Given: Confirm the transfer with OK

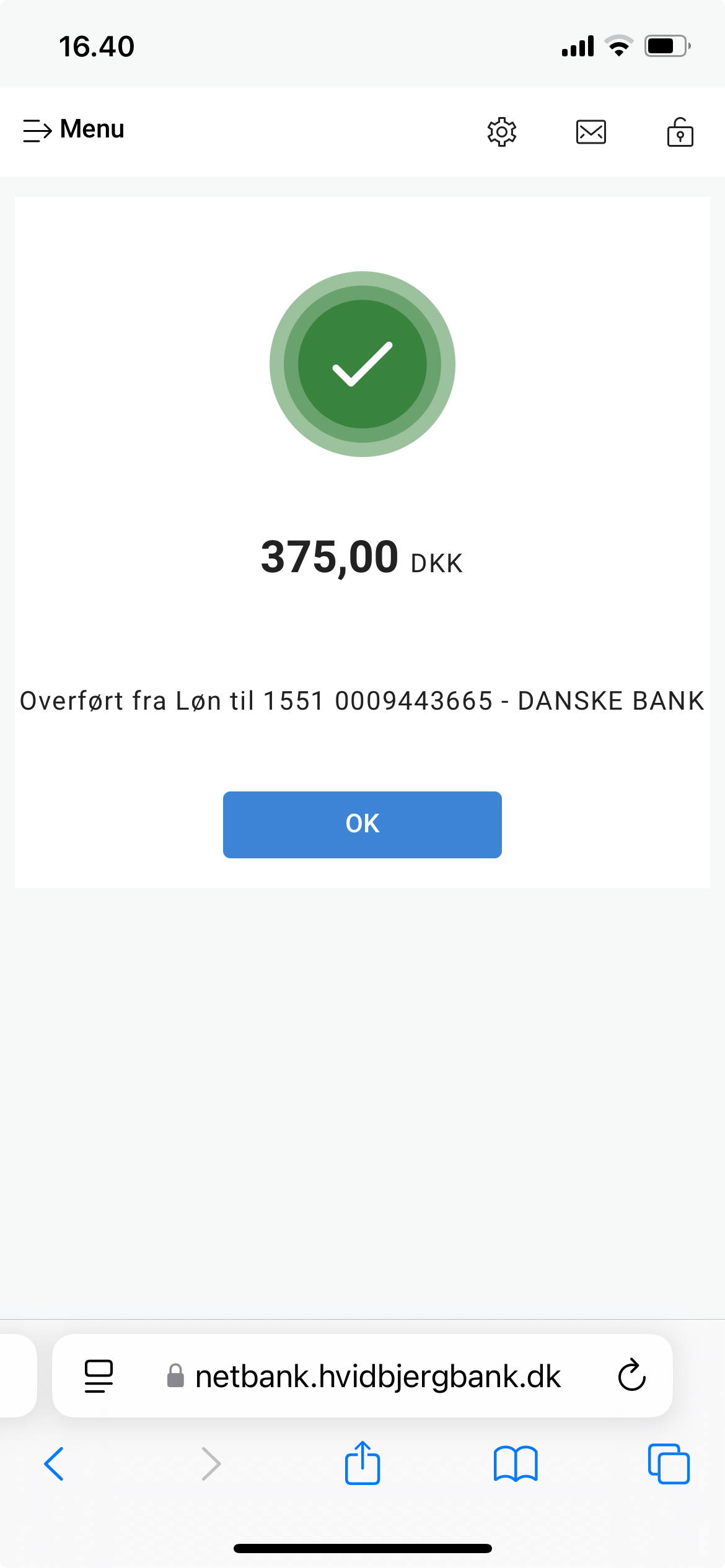Looking at the screenshot, I should [362, 824].
